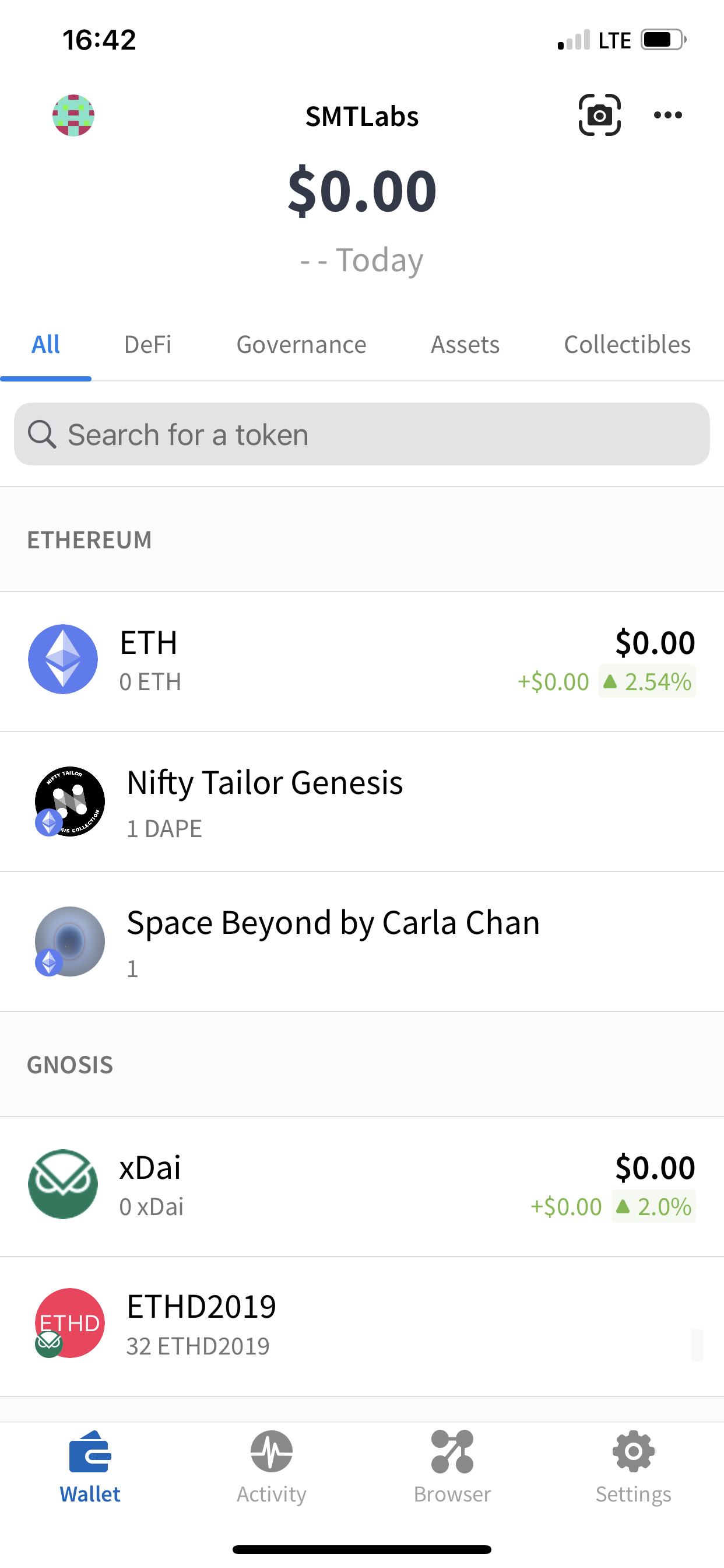724x1568 pixels.
Task: Open the xDai token row
Action: 362,1185
